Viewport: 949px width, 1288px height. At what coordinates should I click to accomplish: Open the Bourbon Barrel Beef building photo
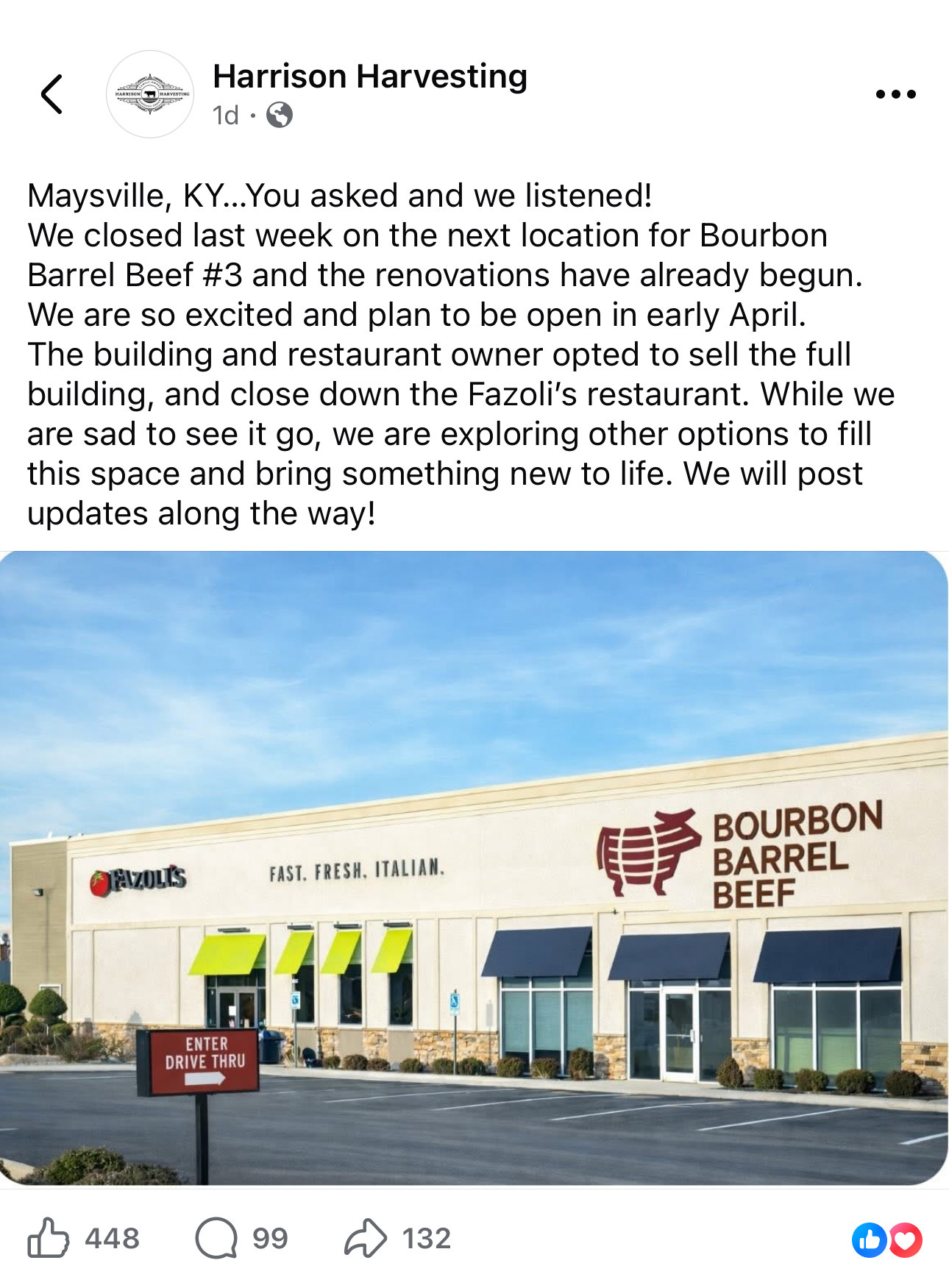click(x=474, y=868)
